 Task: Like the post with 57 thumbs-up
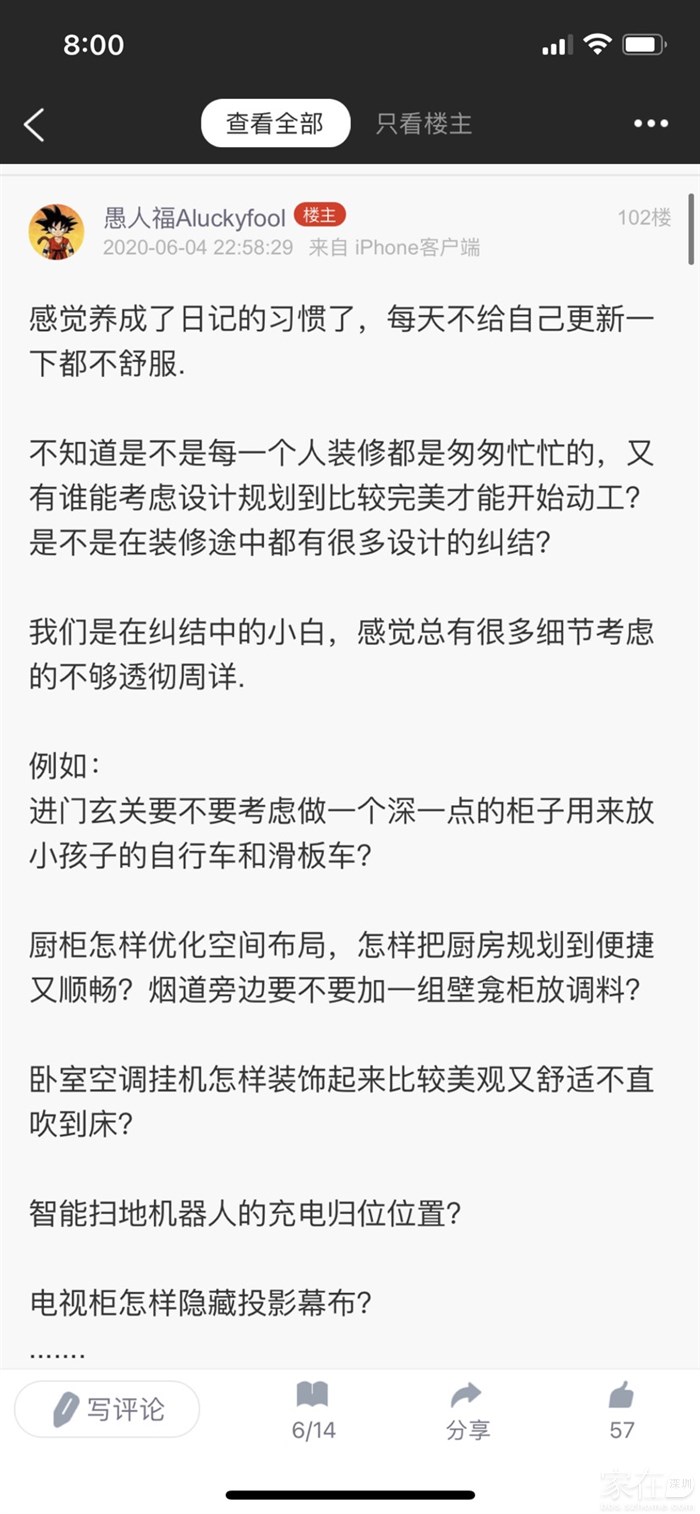[622, 1410]
